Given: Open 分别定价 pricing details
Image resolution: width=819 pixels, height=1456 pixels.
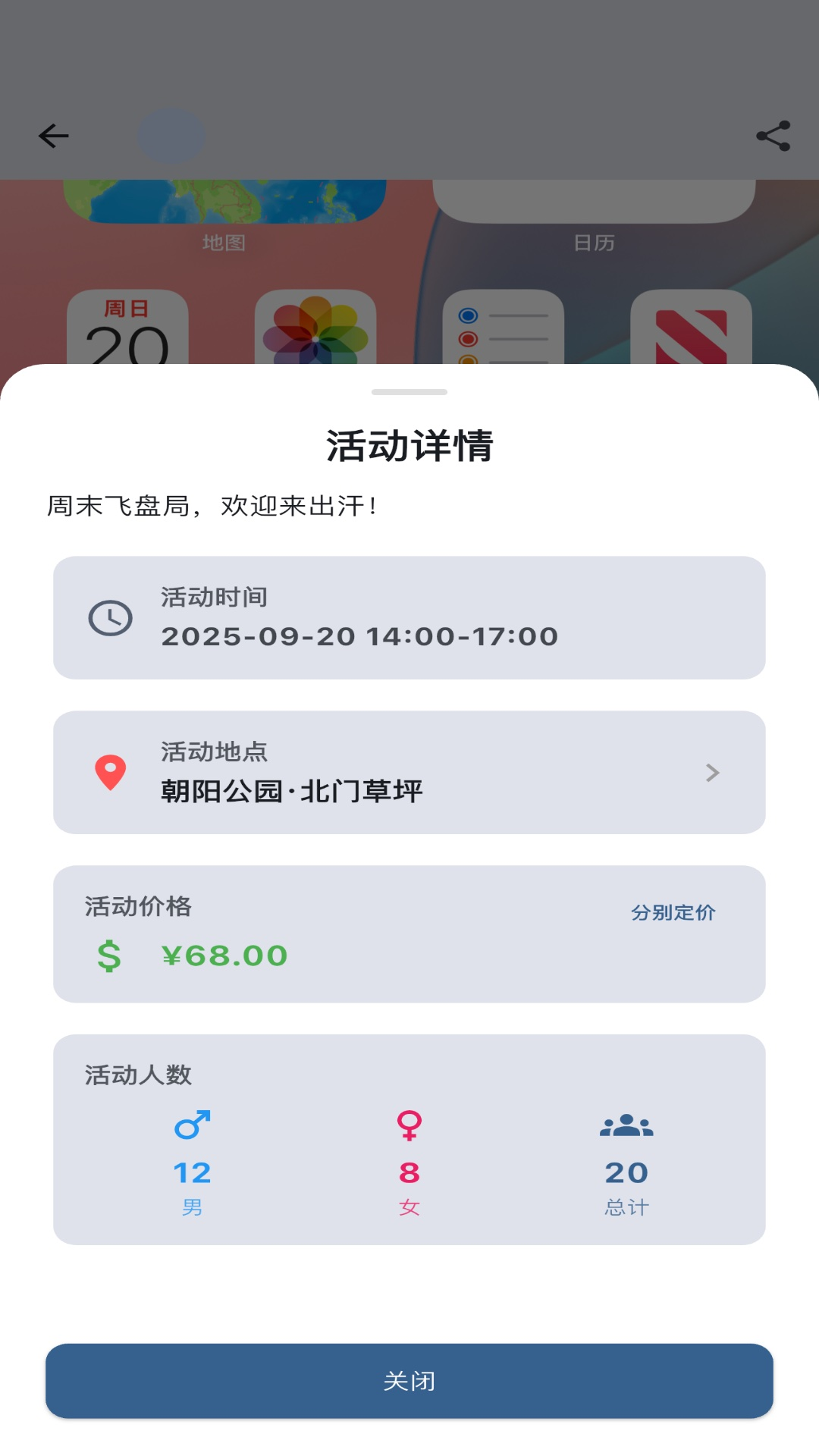Looking at the screenshot, I should pyautogui.click(x=673, y=912).
